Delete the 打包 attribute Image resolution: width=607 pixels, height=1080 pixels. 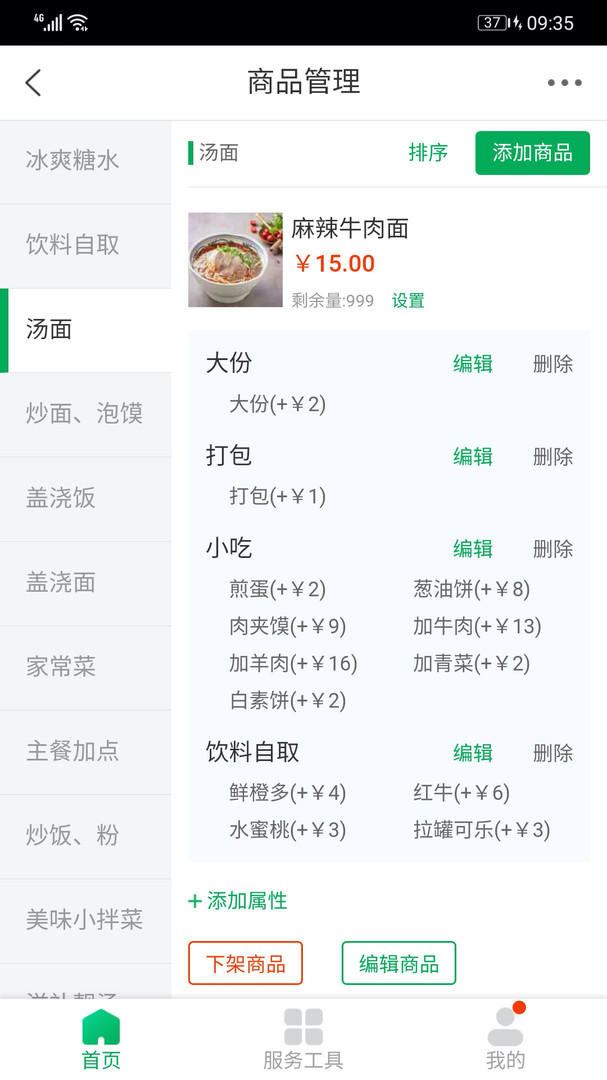553,457
